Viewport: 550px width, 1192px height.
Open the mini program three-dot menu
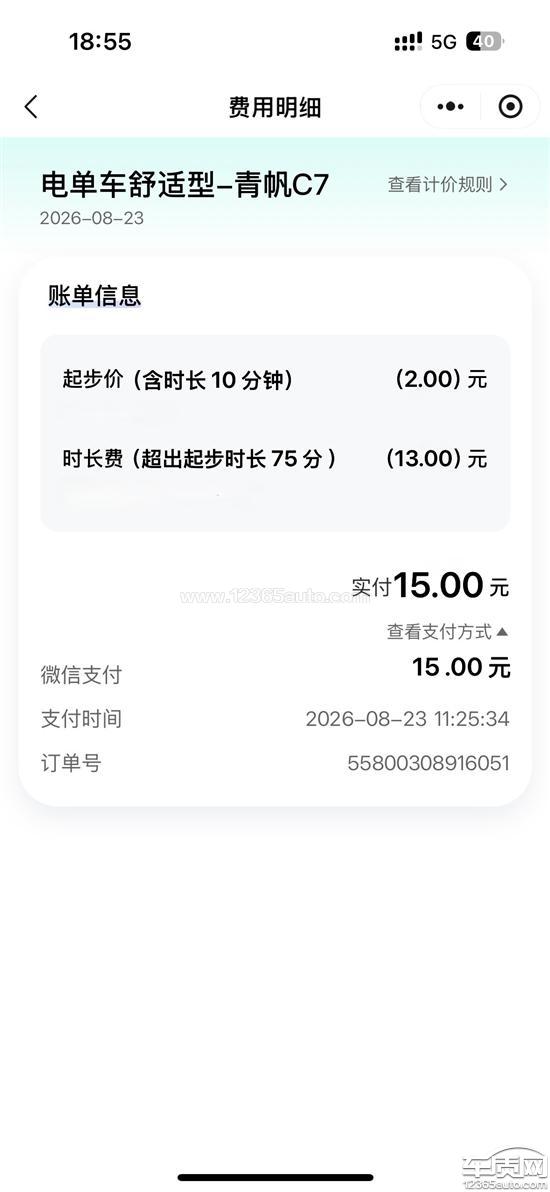click(x=450, y=107)
